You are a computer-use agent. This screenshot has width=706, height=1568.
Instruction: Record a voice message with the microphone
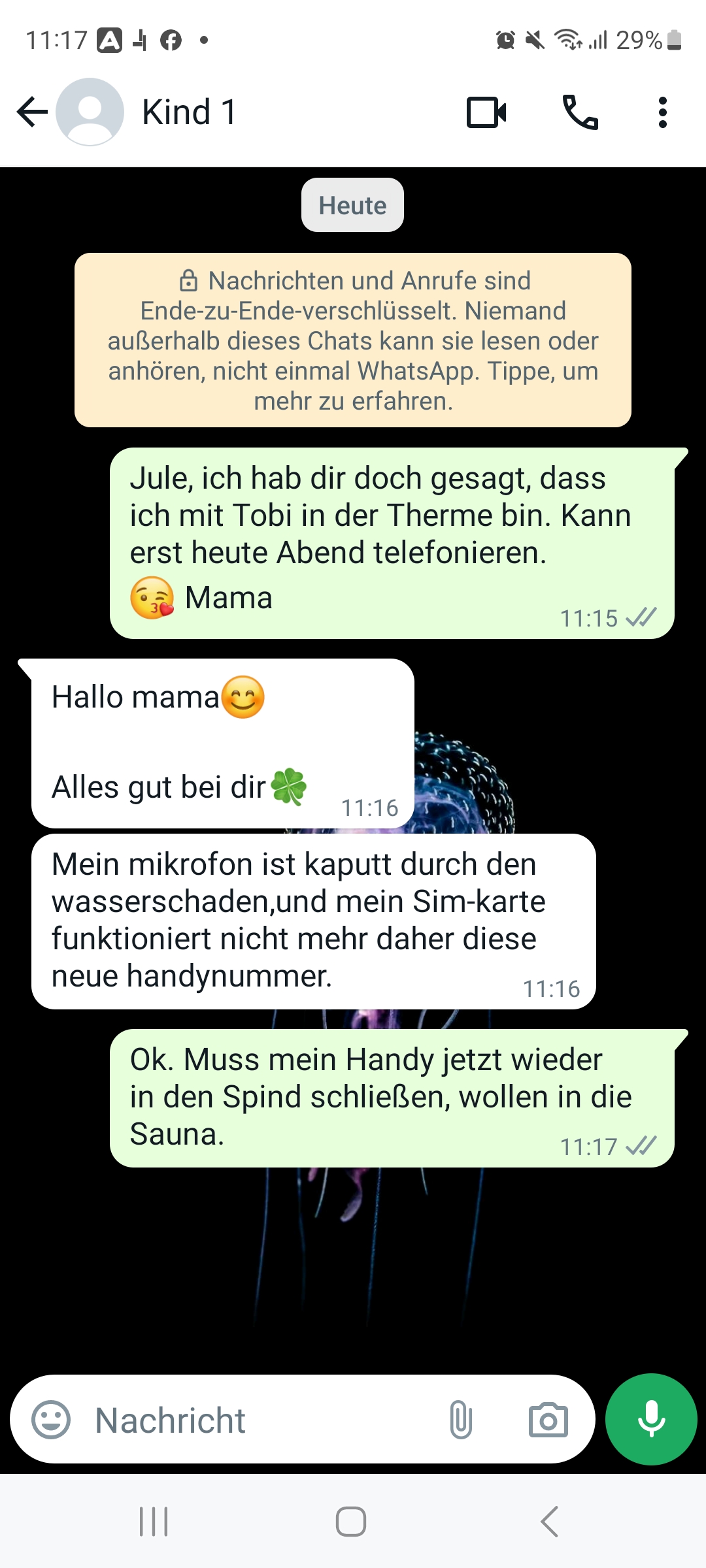651,1419
